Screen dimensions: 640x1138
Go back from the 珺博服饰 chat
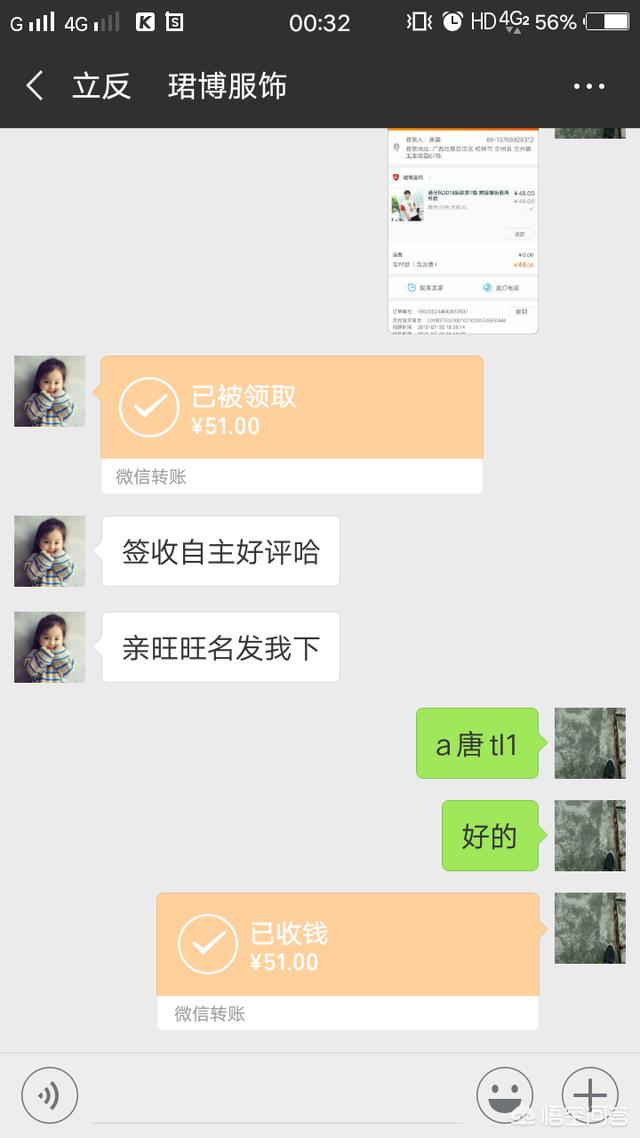coord(35,86)
